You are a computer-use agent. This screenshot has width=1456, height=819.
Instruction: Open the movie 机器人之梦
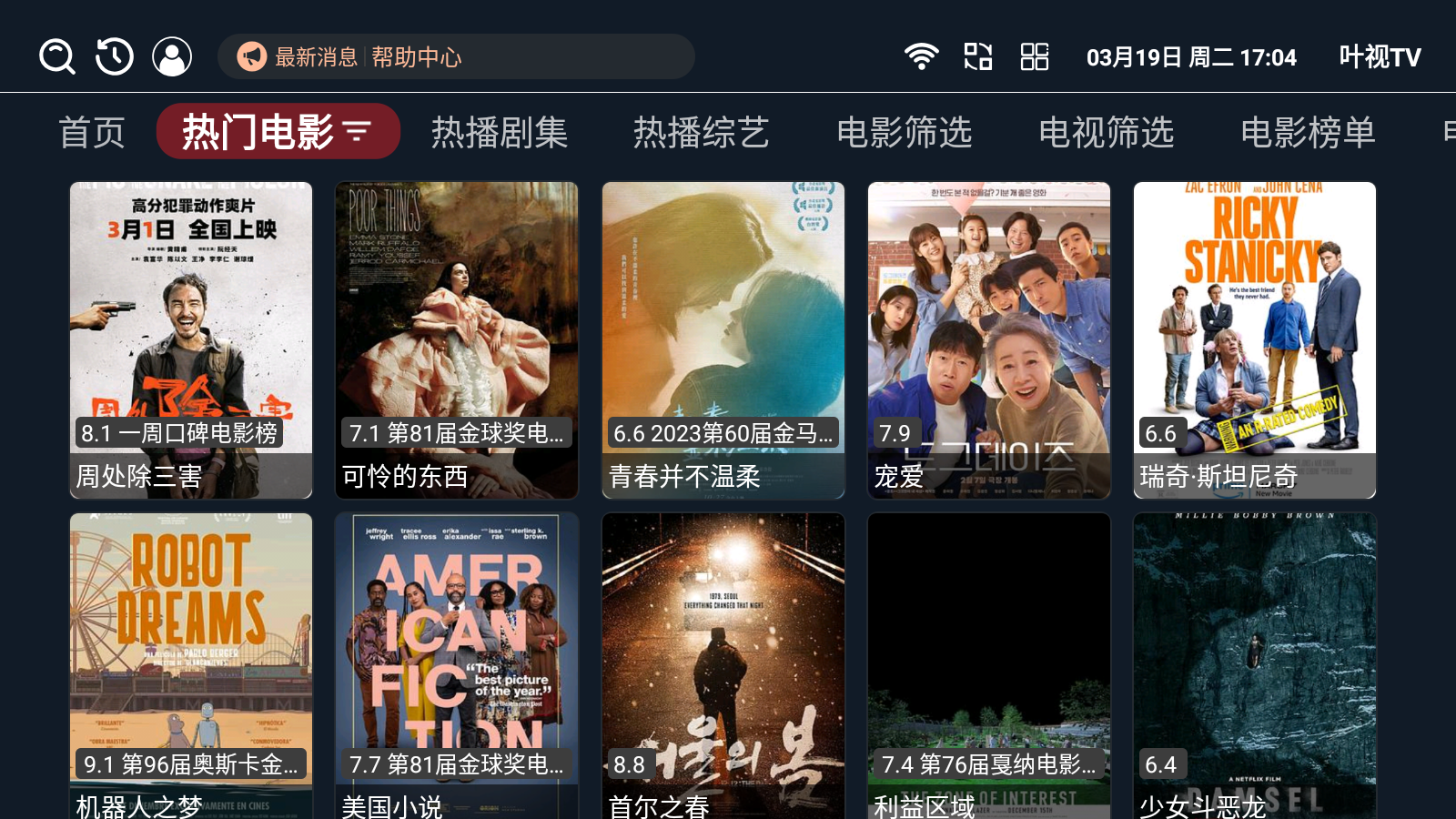pyautogui.click(x=191, y=664)
